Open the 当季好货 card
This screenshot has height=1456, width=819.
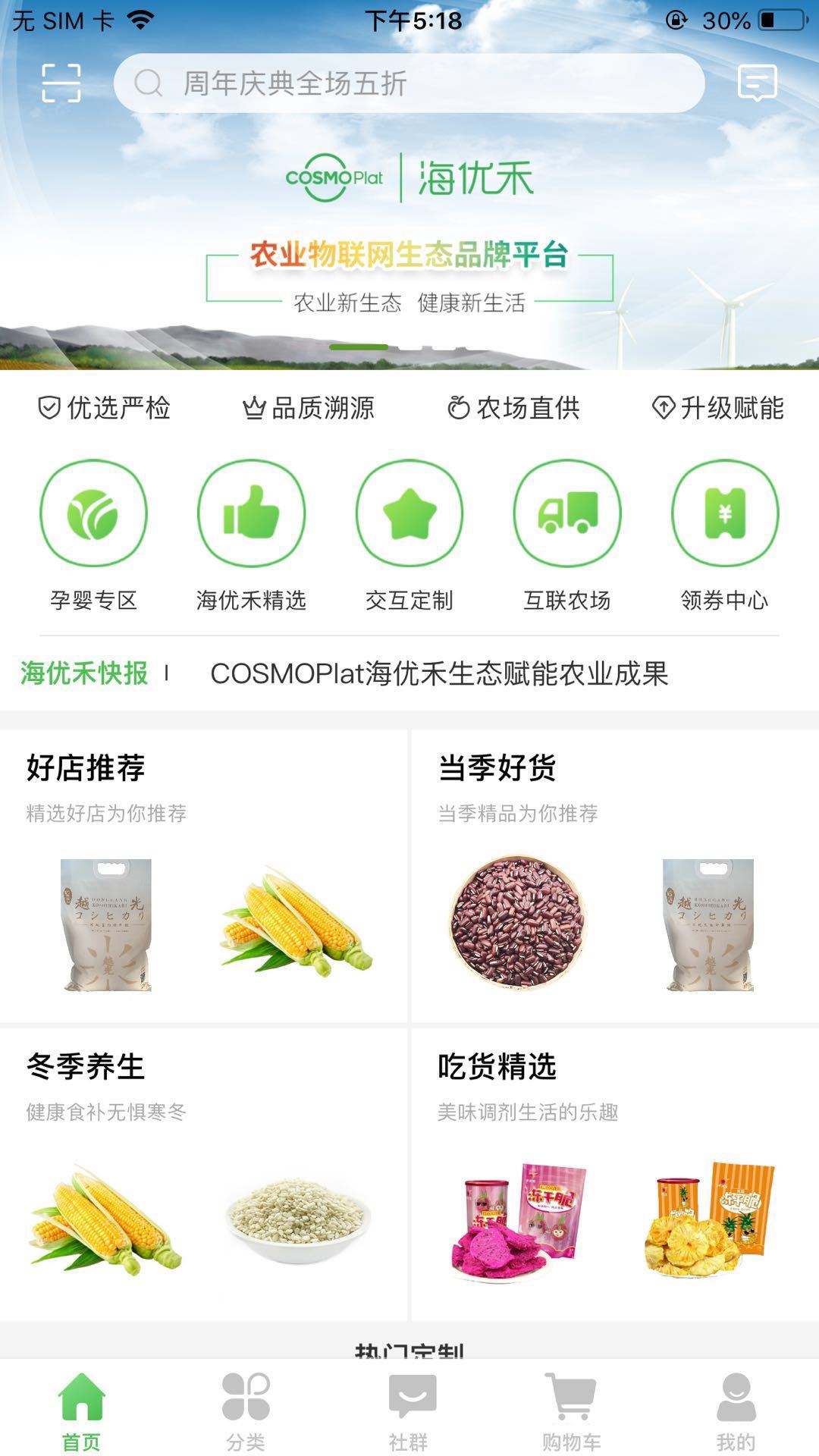coord(614,876)
